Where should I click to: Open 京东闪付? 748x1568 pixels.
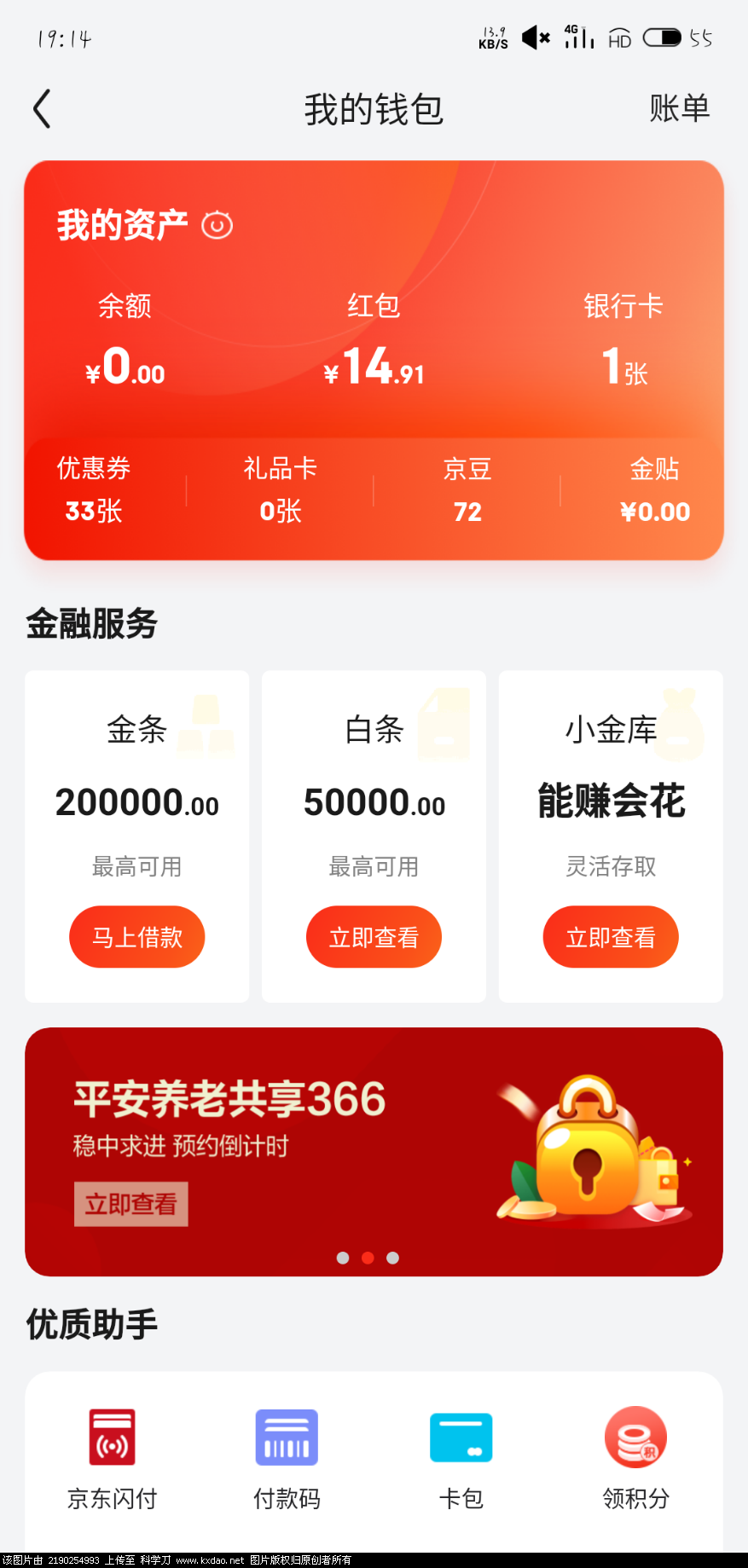coord(113,1458)
